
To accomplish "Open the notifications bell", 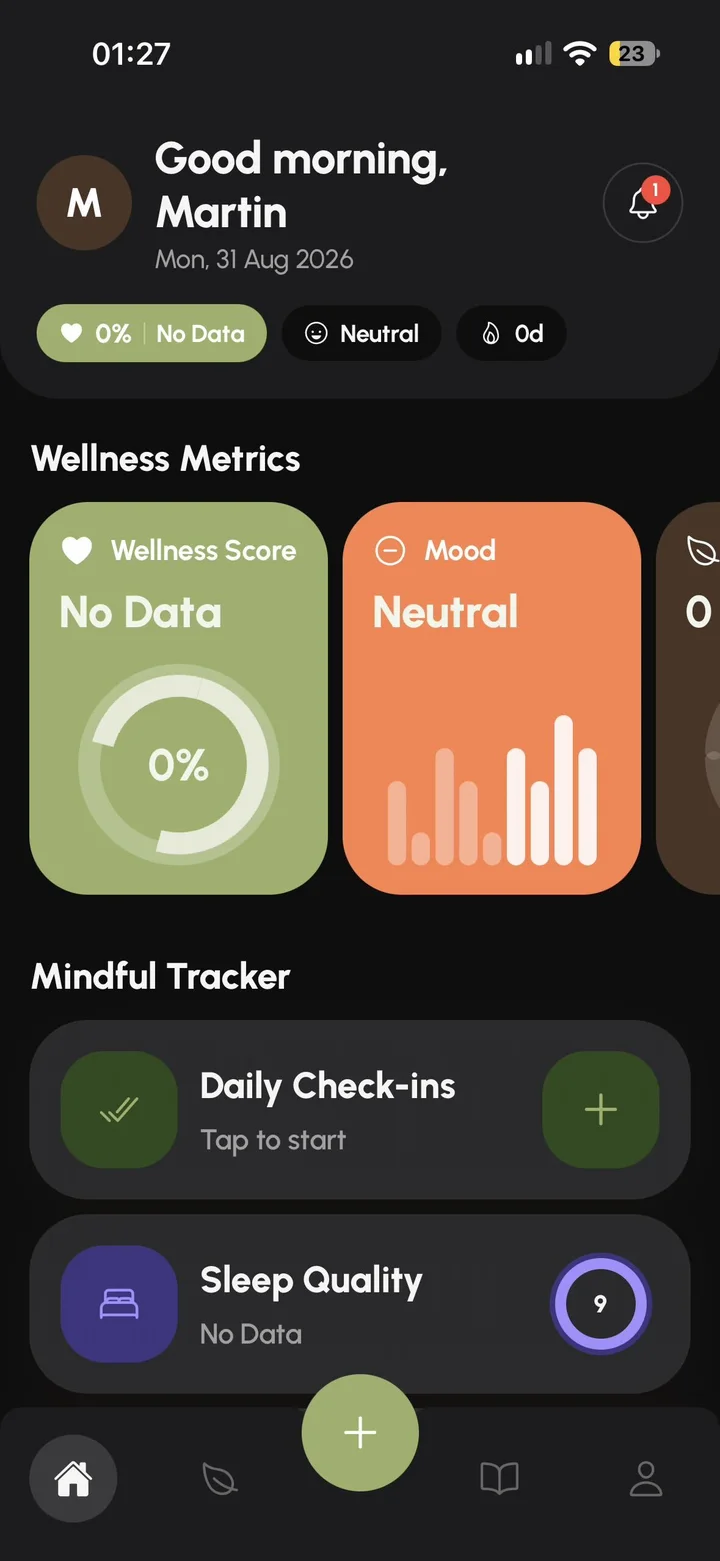I will tap(643, 203).
